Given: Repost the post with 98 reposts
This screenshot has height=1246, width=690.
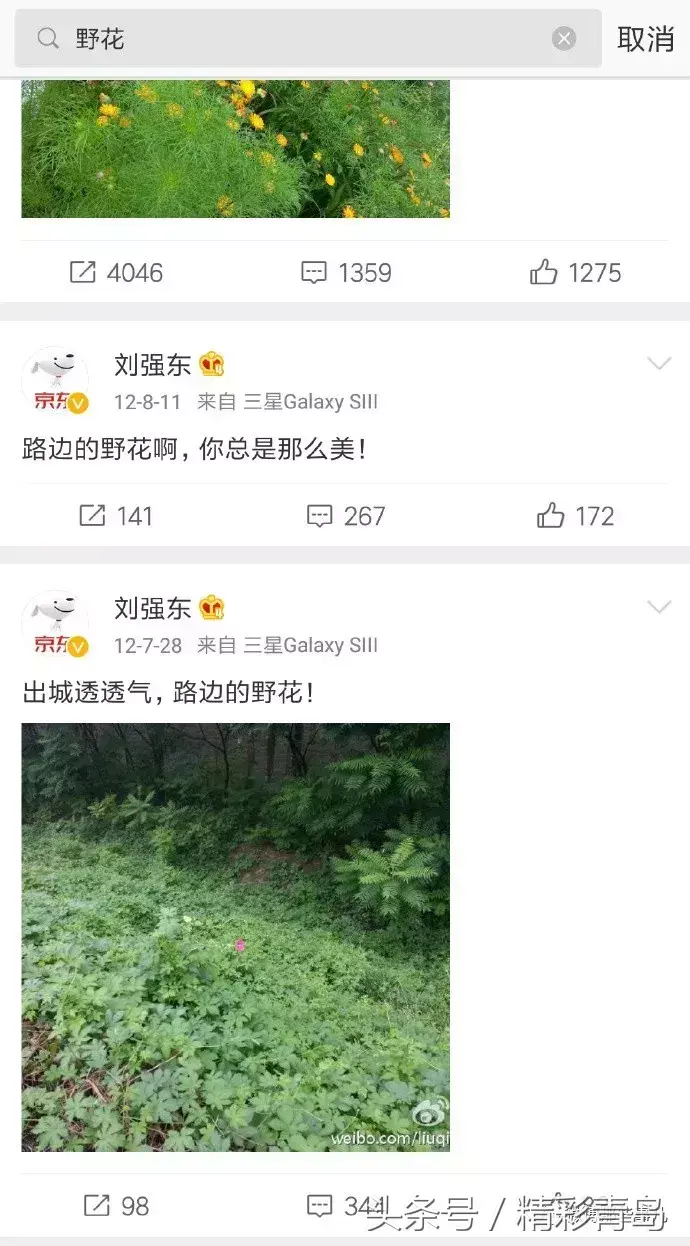Looking at the screenshot, I should 116,1205.
